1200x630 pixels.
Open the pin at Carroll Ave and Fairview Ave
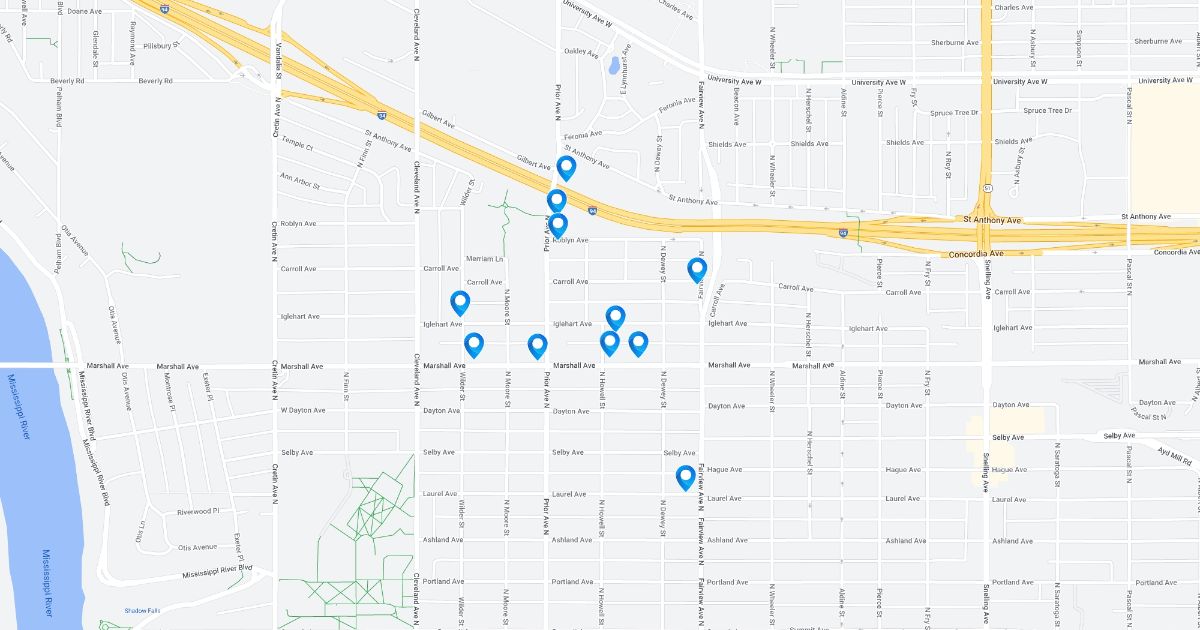click(697, 269)
